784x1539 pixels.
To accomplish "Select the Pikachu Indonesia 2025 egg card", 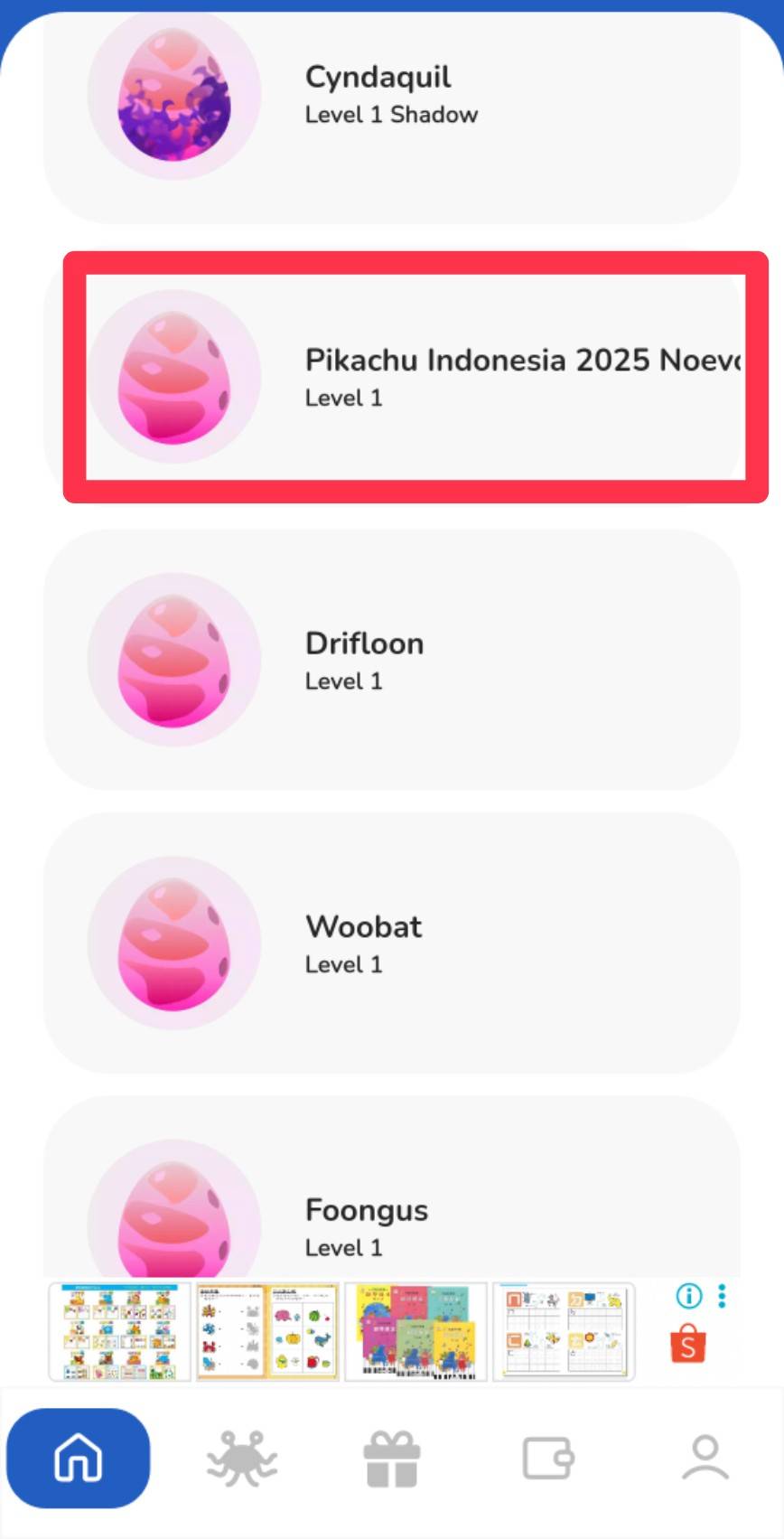I will point(415,376).
